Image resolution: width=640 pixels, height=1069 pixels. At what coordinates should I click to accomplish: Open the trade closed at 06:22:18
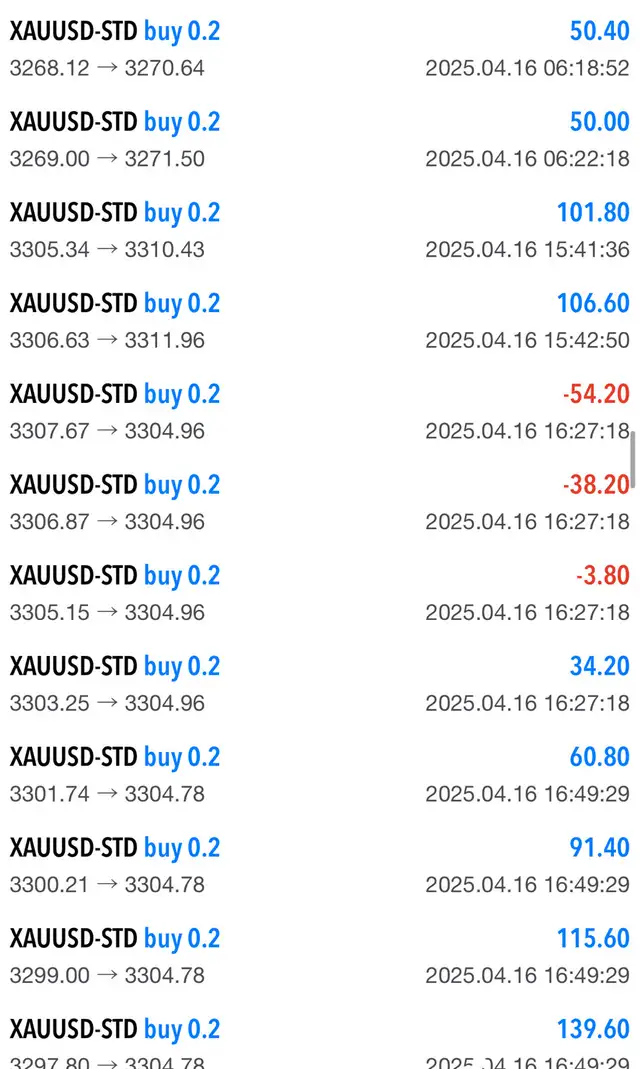(x=320, y=140)
